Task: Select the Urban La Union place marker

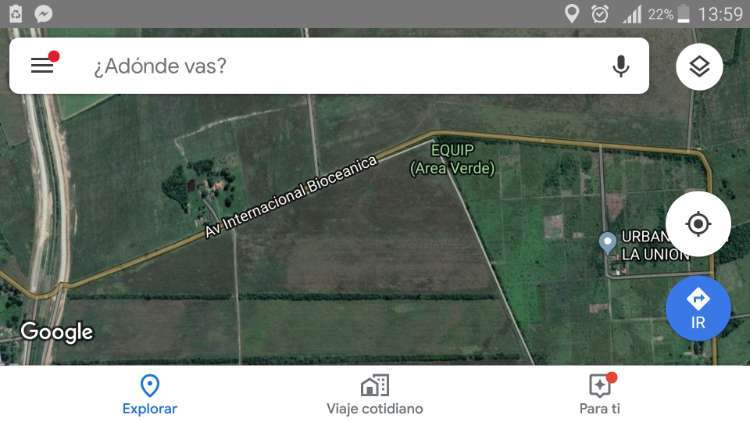Action: point(607,242)
